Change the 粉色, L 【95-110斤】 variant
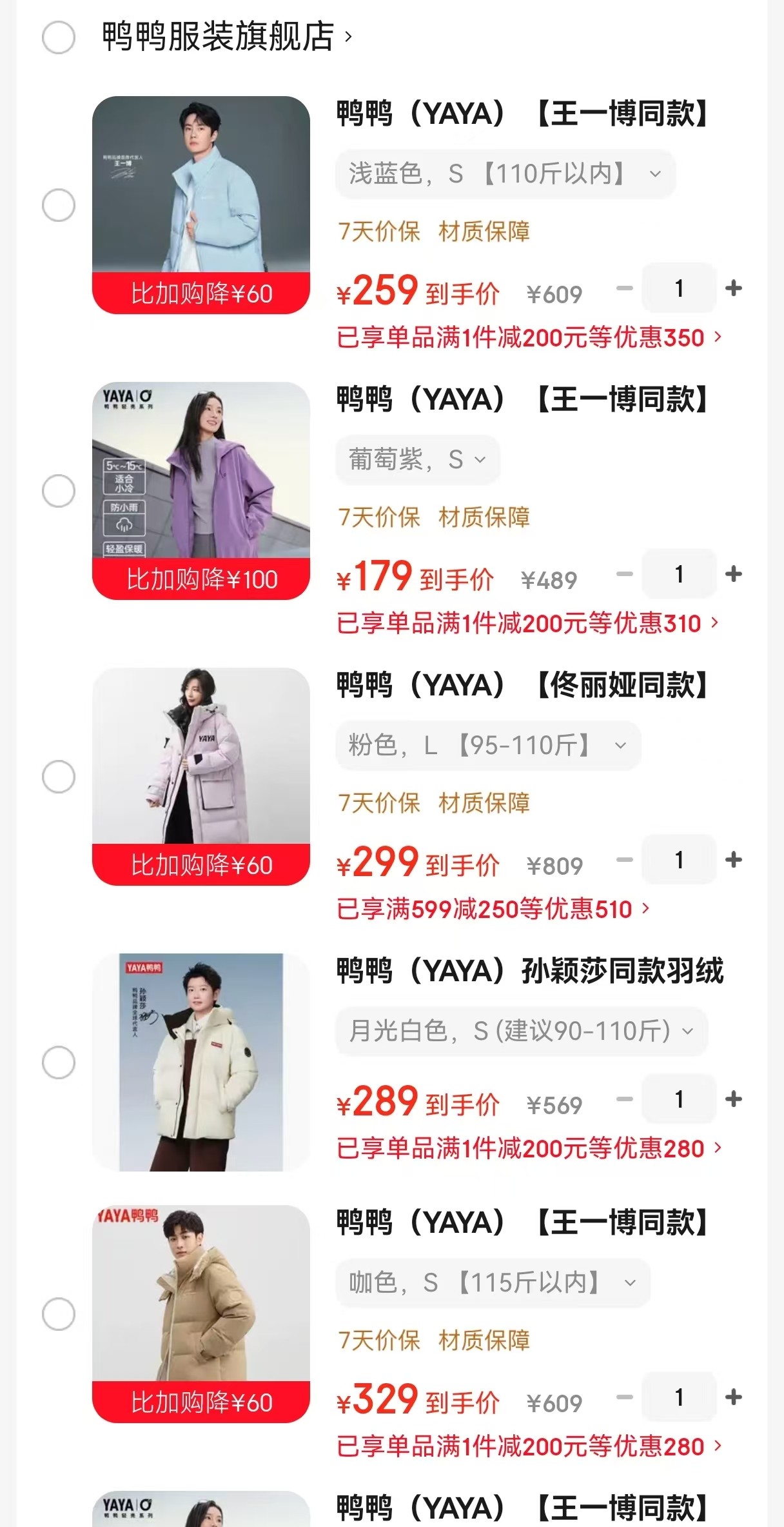The height and width of the screenshot is (1527, 784). click(487, 746)
